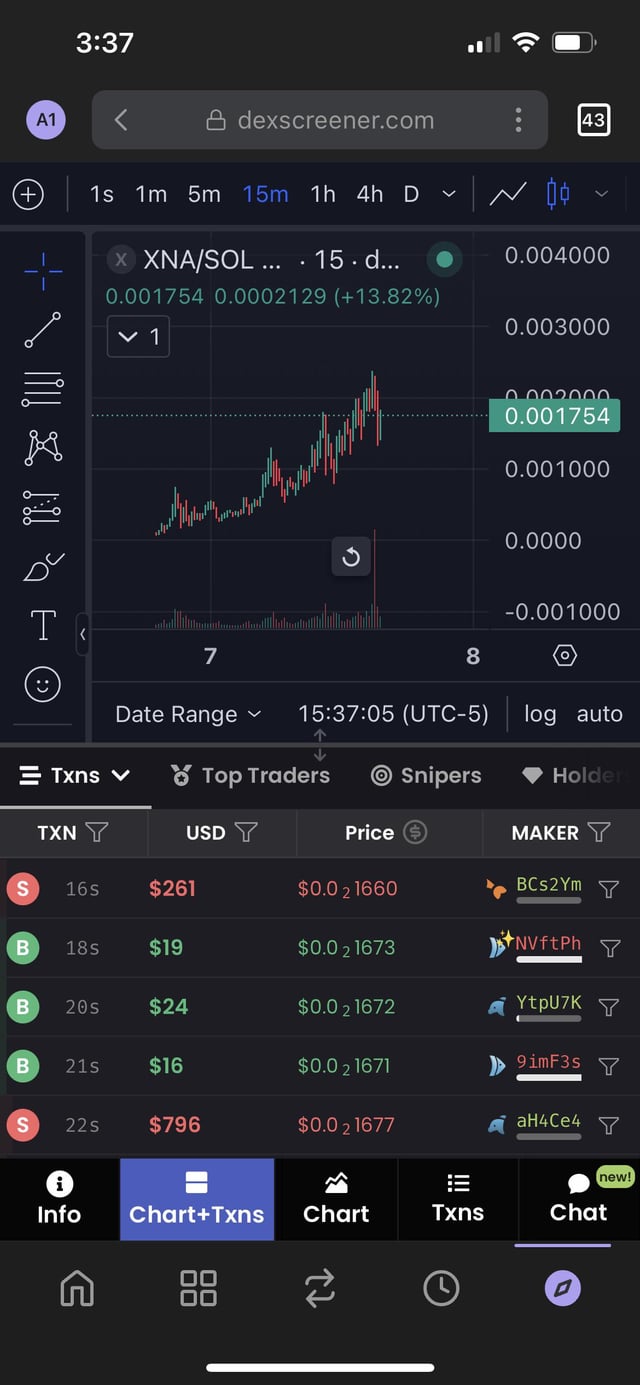Open the Snipers tab
This screenshot has width=640, height=1385.
[x=426, y=775]
